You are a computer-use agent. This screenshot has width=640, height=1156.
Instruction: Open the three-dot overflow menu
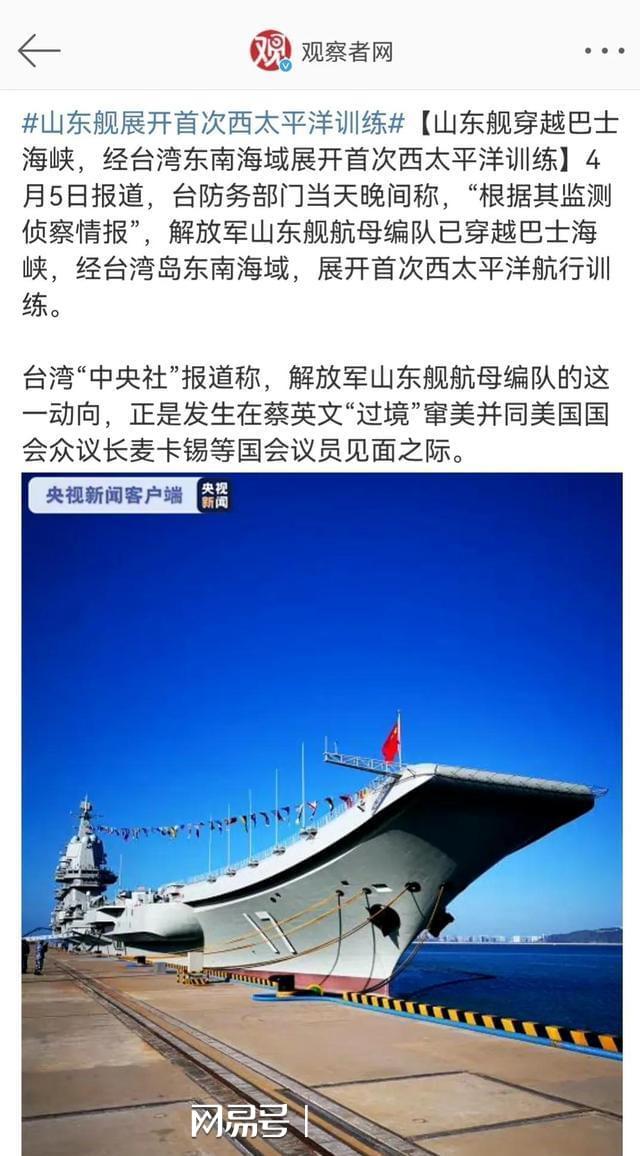click(x=604, y=51)
